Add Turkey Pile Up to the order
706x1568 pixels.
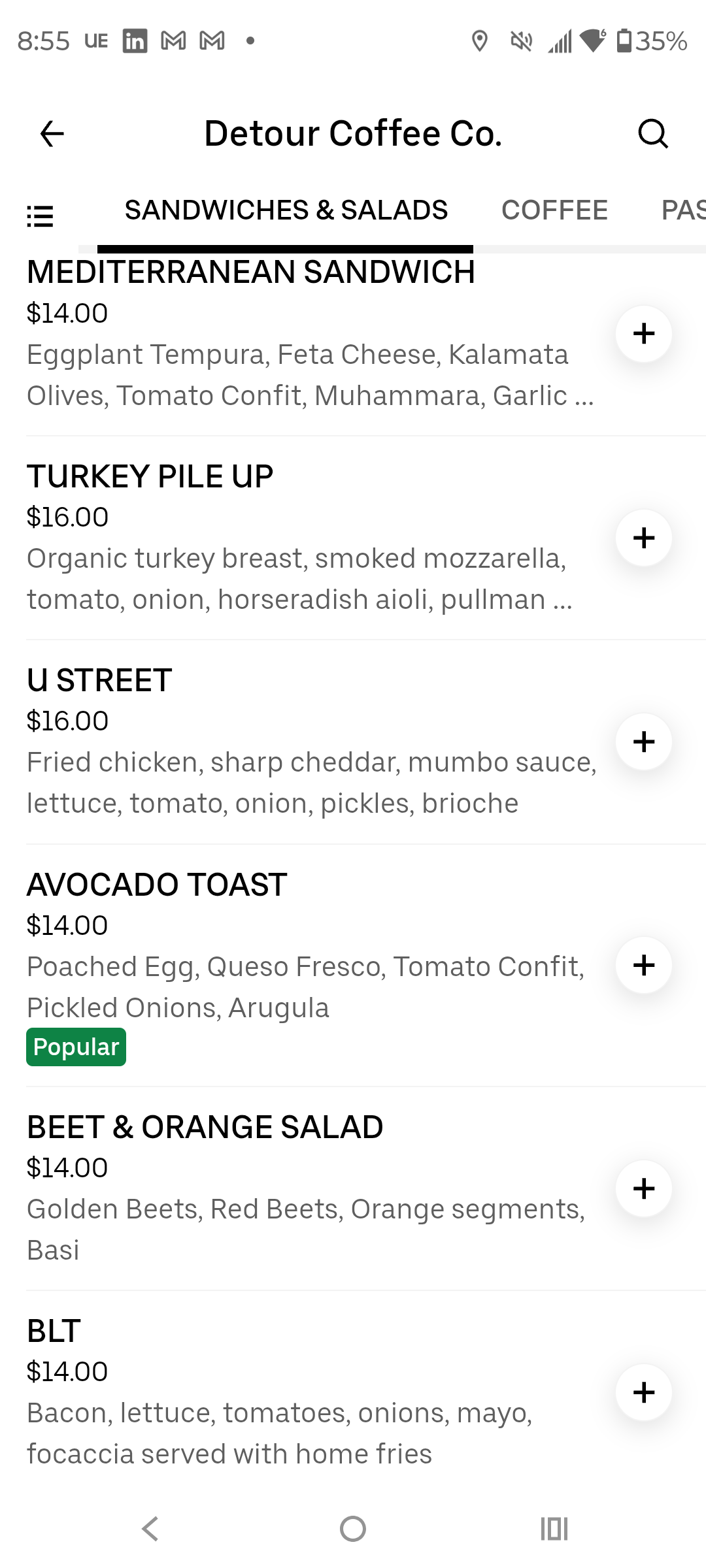pos(644,538)
